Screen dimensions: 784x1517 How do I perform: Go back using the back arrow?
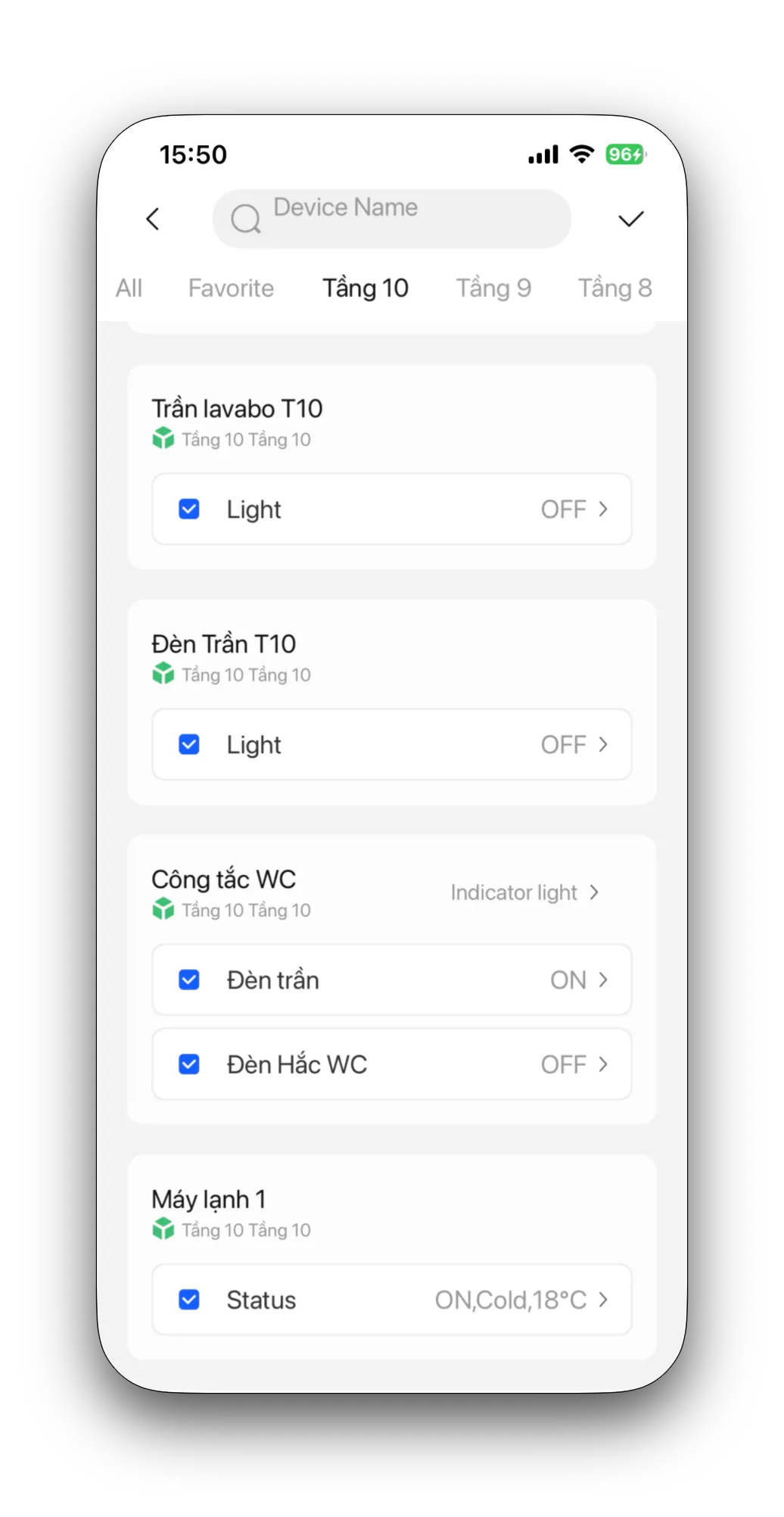(153, 220)
